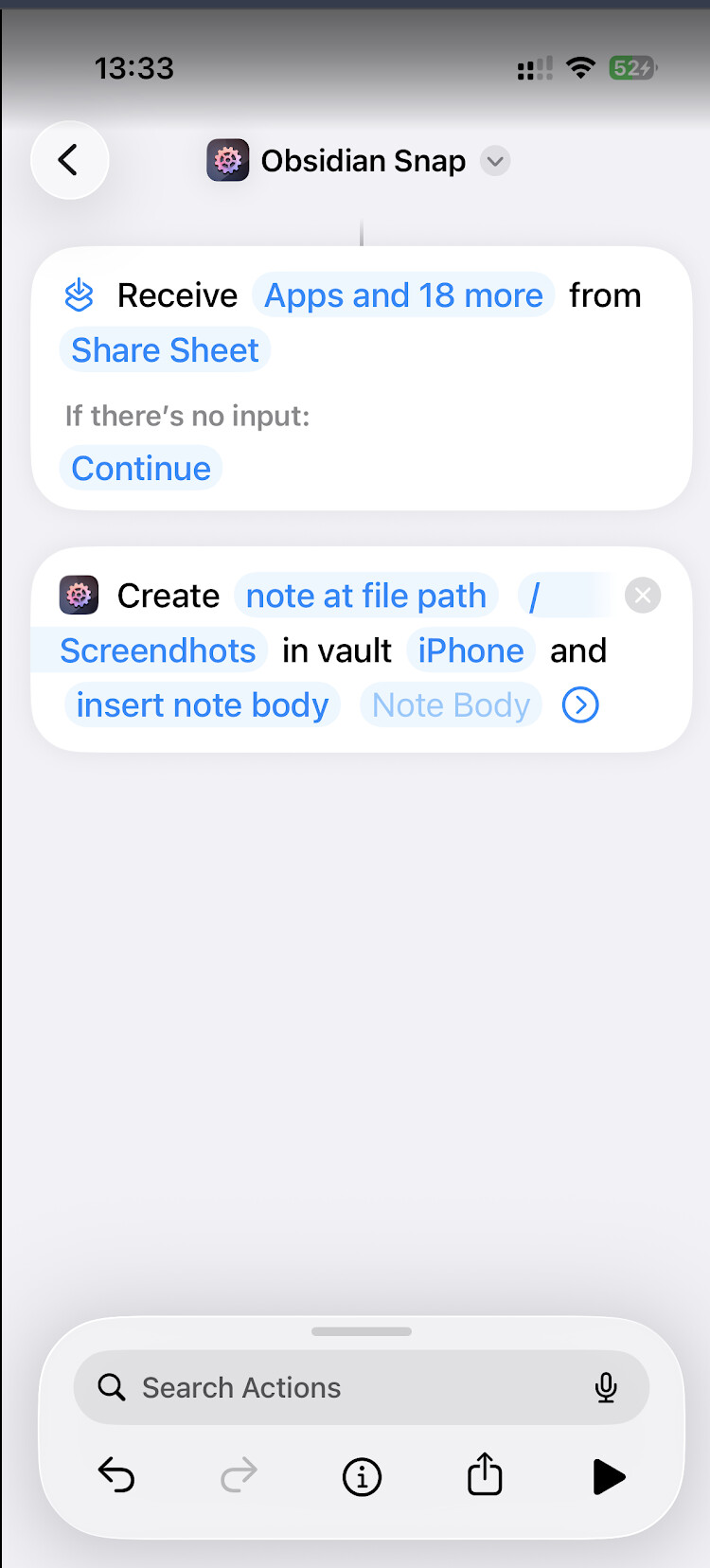Select the iPhone vault parameter
Image resolution: width=710 pixels, height=1568 pixels.
[470, 650]
